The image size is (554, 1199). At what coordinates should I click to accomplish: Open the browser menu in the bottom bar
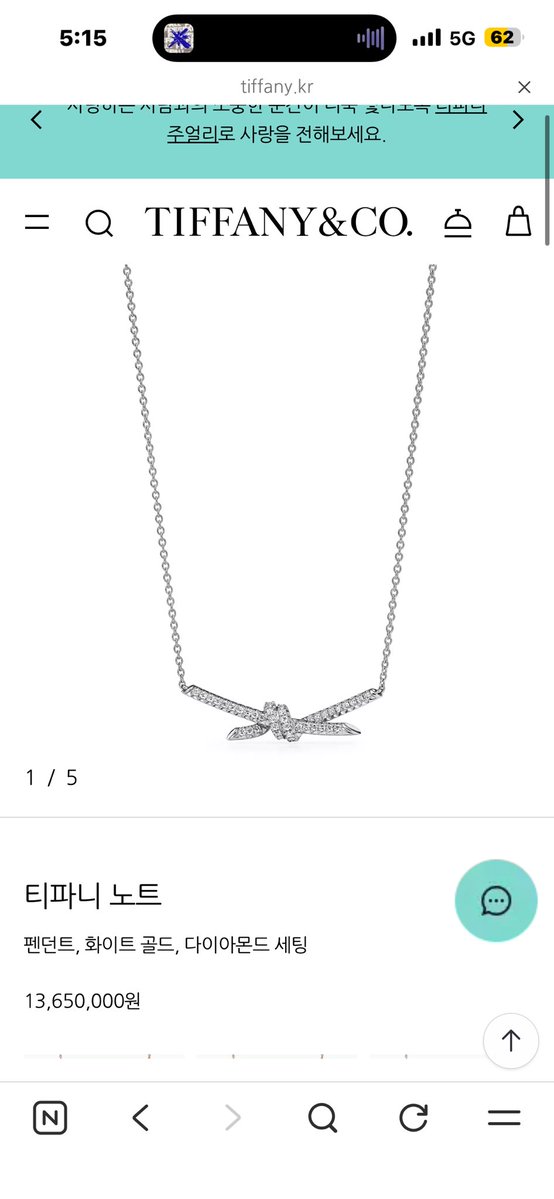click(504, 1118)
